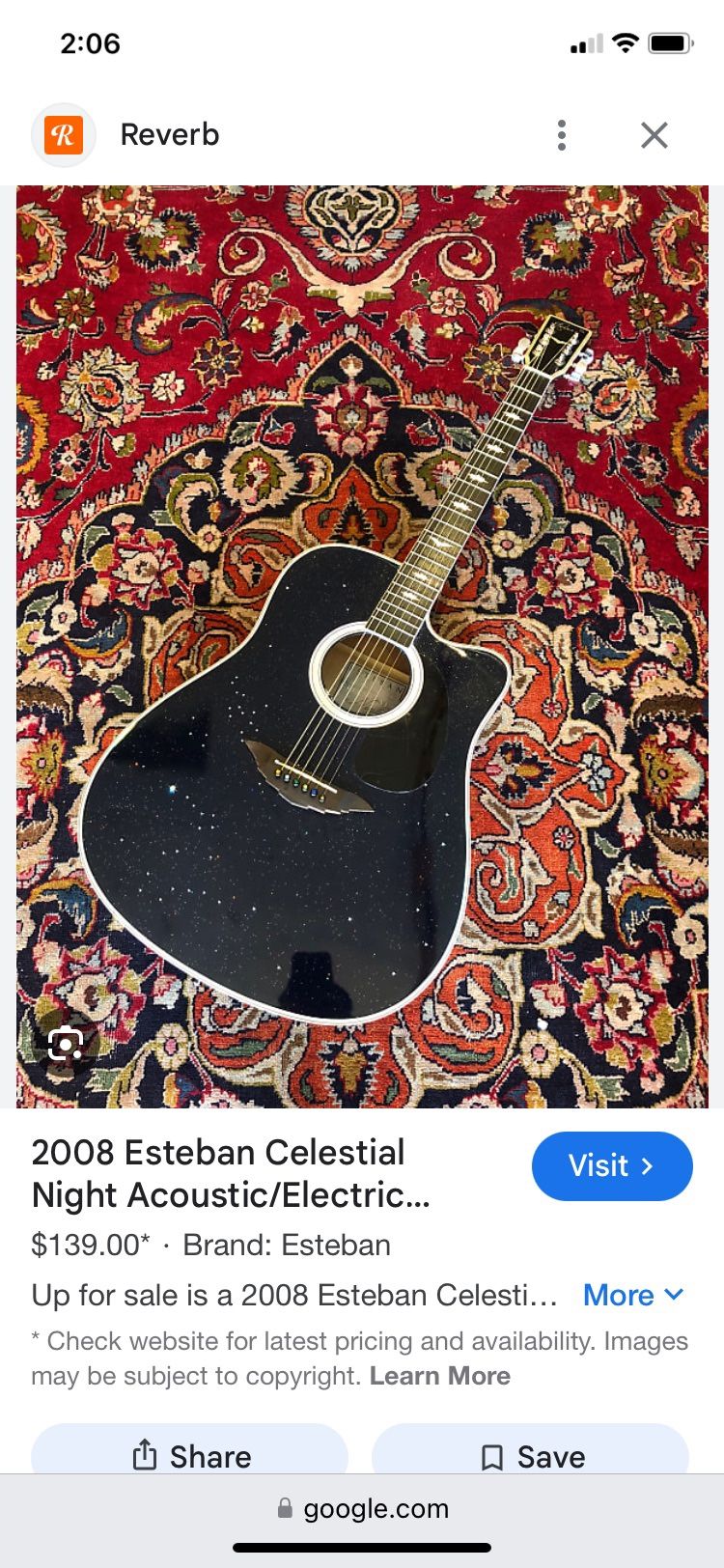Tap the Share icon with upward arrow

pyautogui.click(x=147, y=1456)
